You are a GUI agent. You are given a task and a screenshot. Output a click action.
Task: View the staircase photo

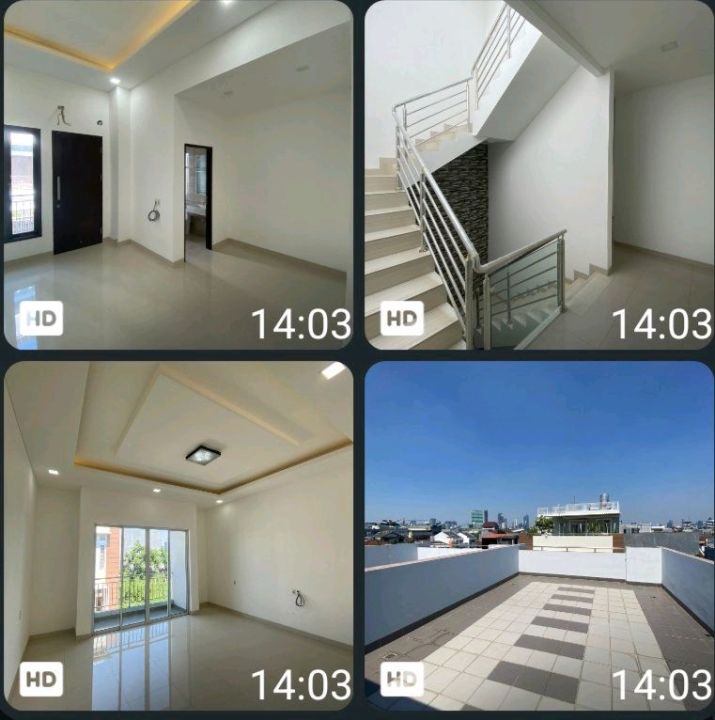(x=539, y=175)
